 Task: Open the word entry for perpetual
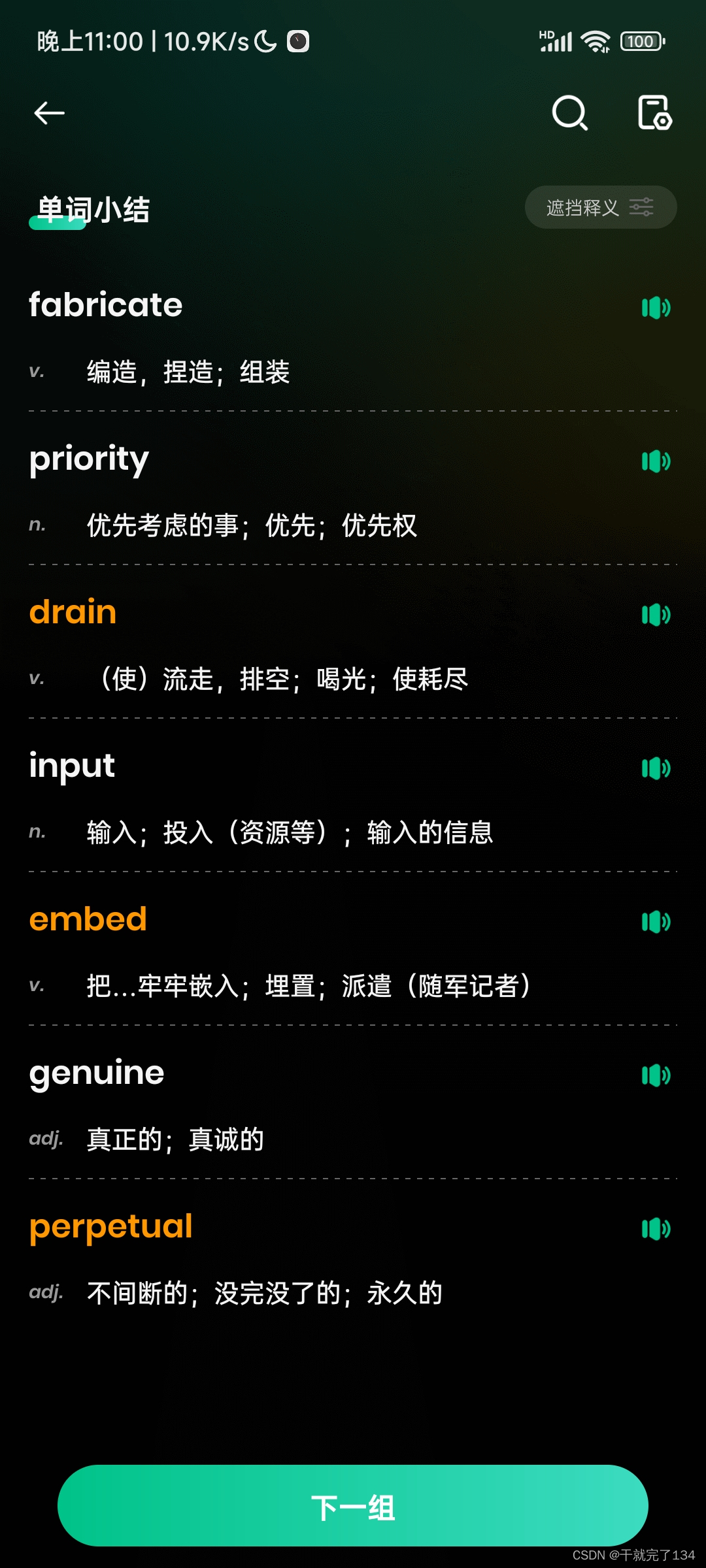pyautogui.click(x=111, y=1226)
